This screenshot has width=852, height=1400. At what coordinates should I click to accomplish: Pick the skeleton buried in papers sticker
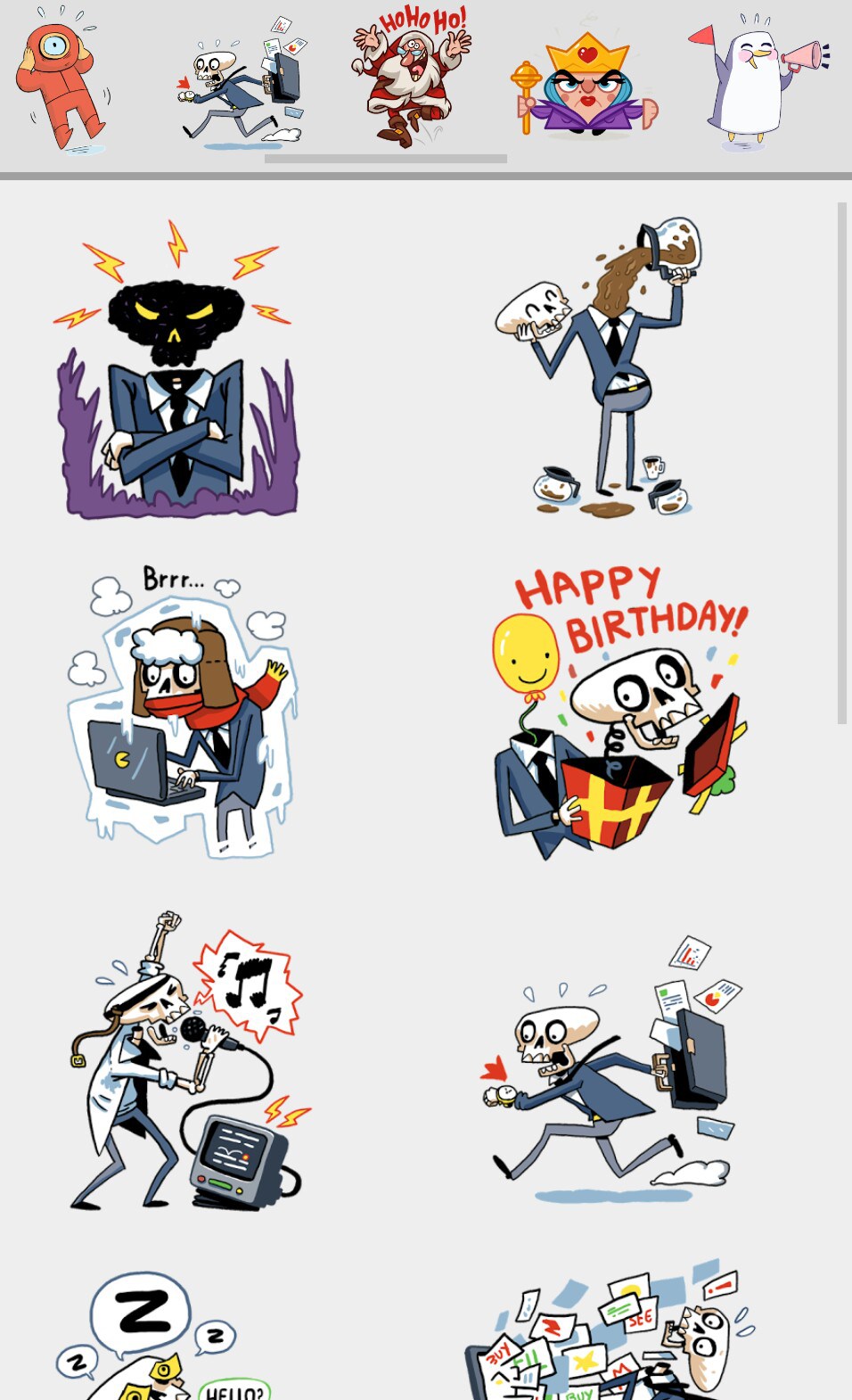click(610, 1333)
